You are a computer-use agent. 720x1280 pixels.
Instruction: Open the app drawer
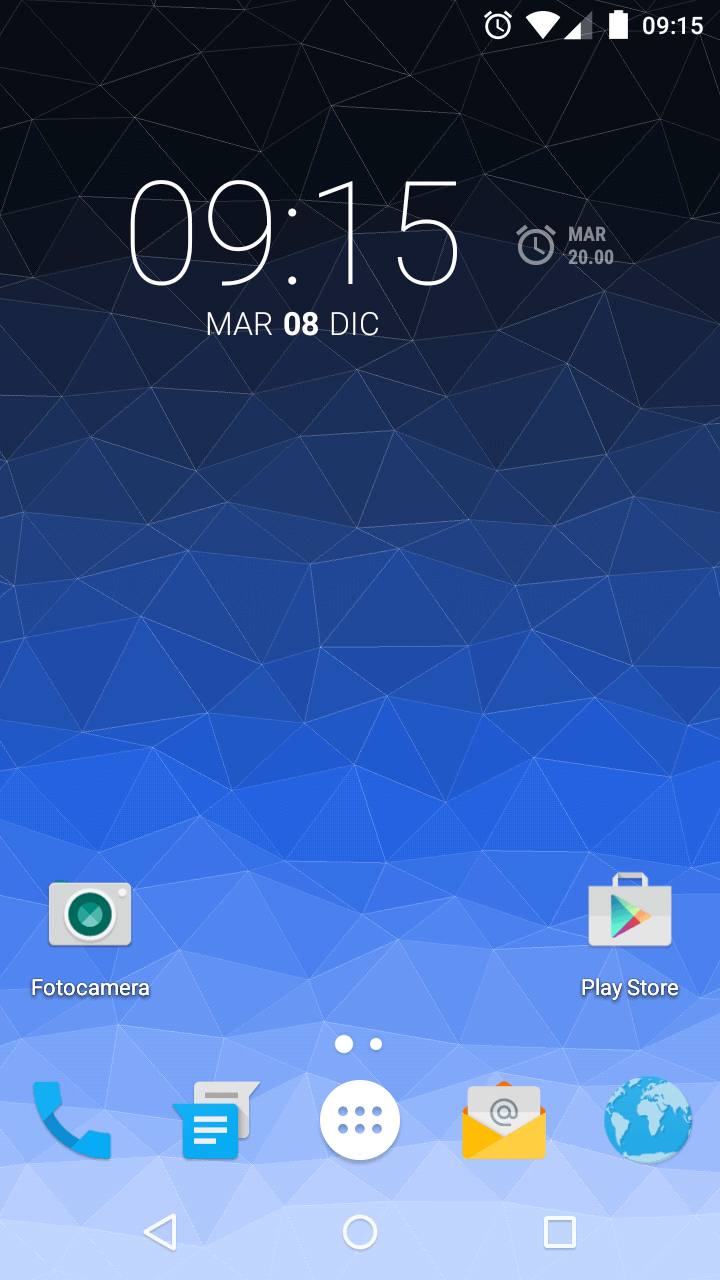pos(360,1120)
